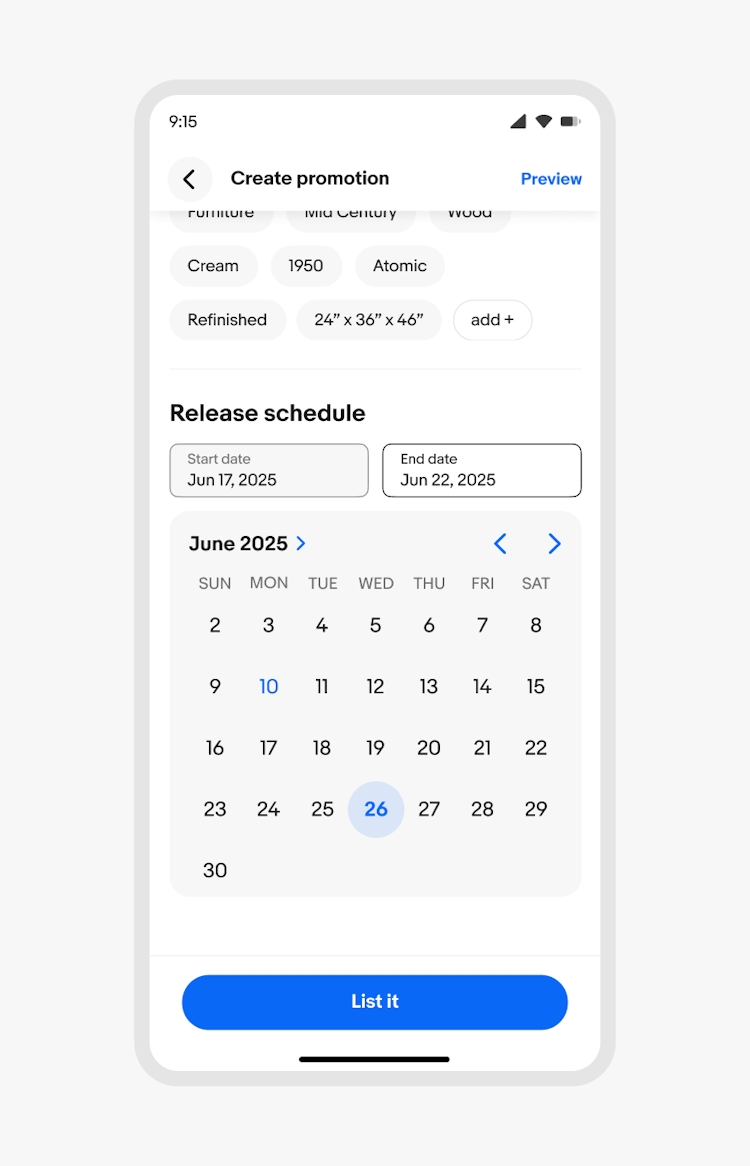Open the June 2025 month picker chevron
Screen dimensions: 750x1166
tap(300, 544)
